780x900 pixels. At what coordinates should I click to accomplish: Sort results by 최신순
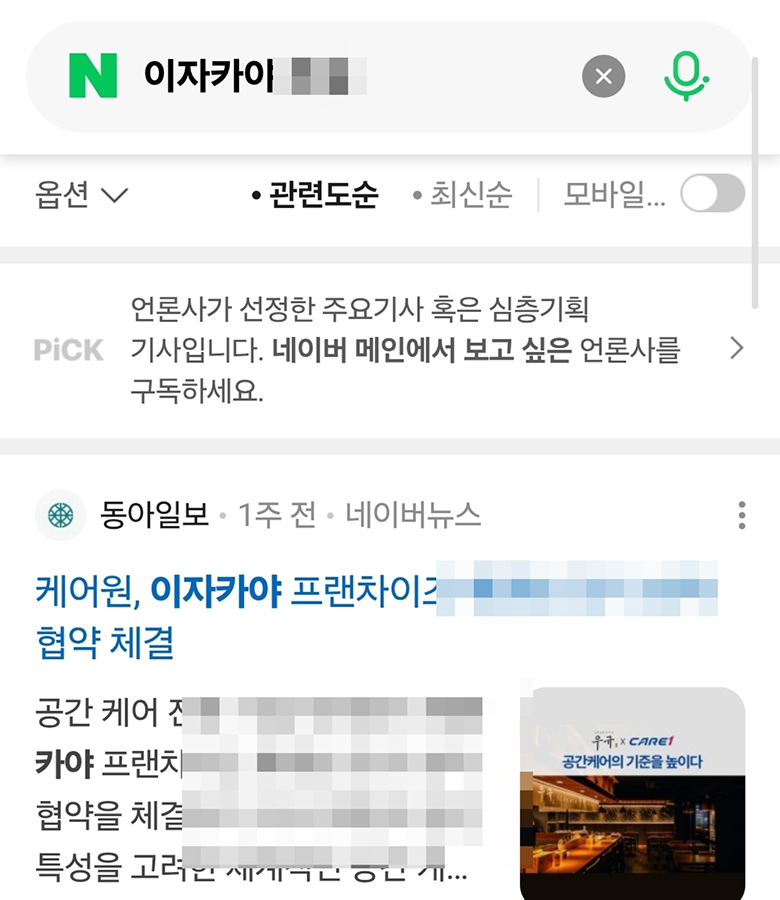pos(462,195)
